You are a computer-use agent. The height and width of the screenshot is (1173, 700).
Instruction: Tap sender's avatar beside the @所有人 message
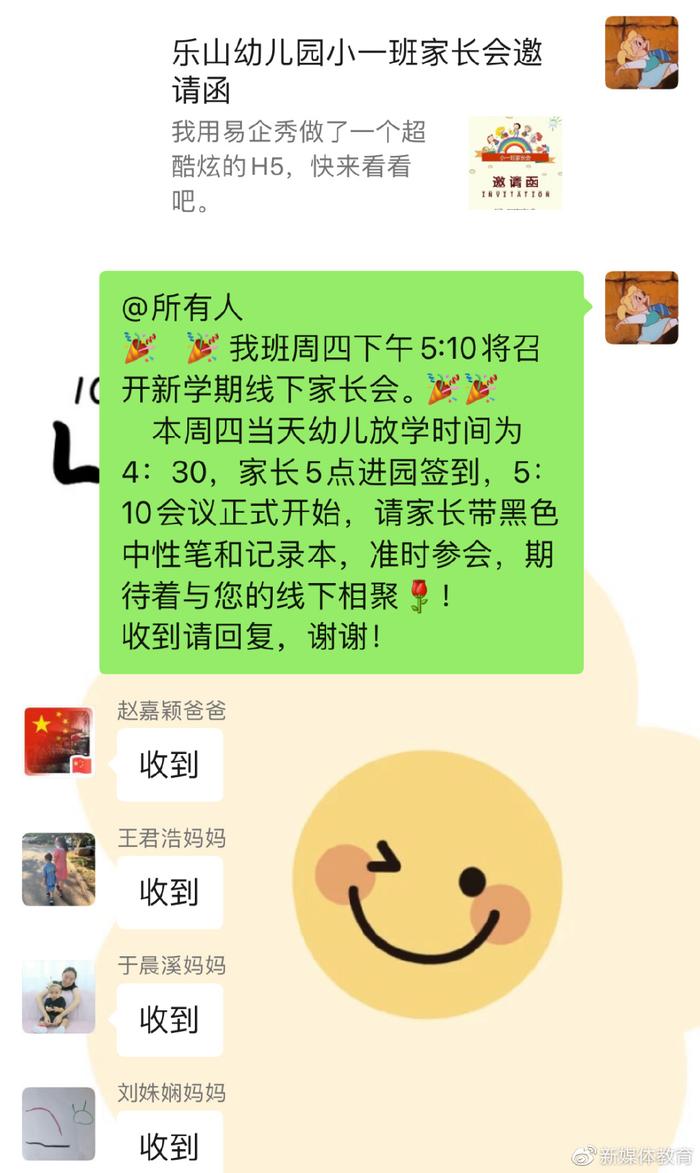coord(641,308)
